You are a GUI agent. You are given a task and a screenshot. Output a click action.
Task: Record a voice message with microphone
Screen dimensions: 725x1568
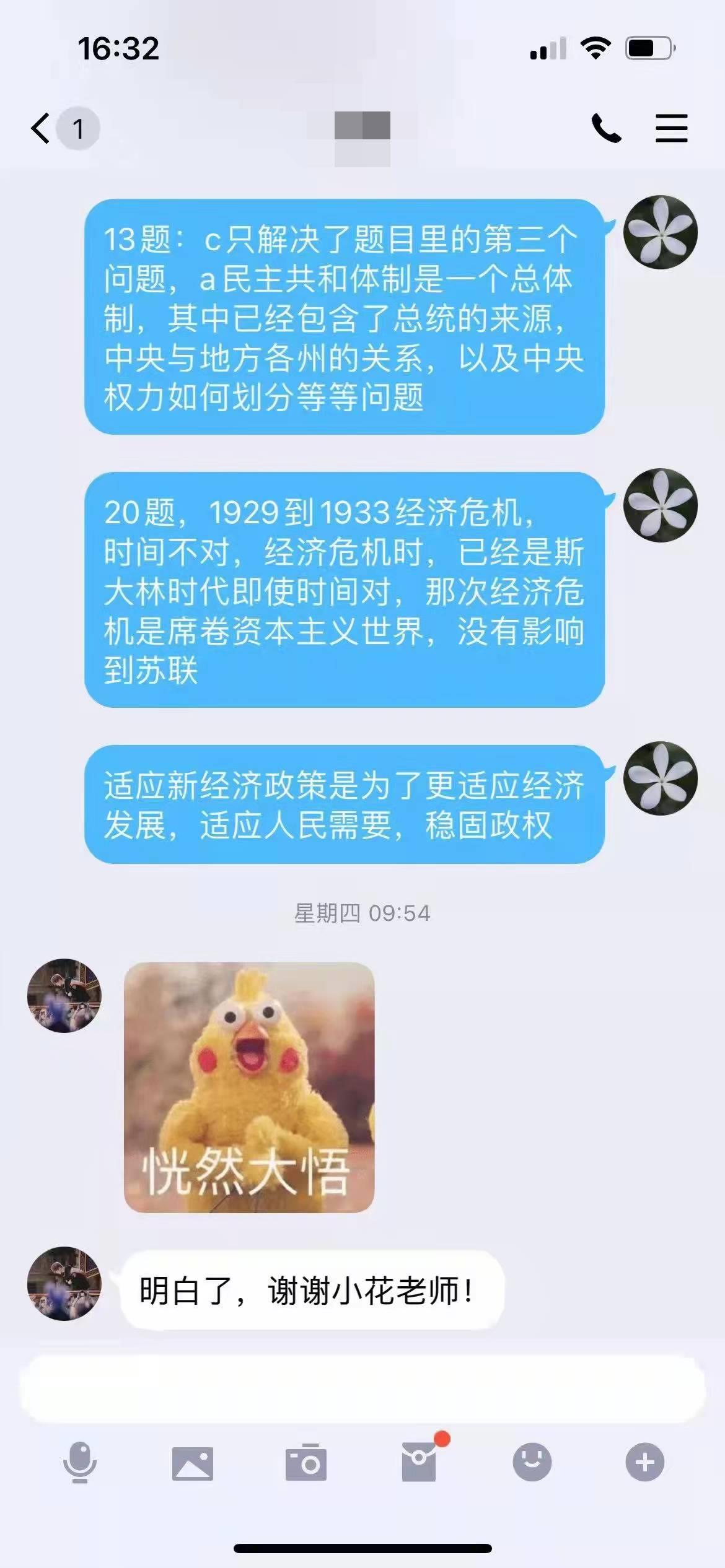[80, 1463]
